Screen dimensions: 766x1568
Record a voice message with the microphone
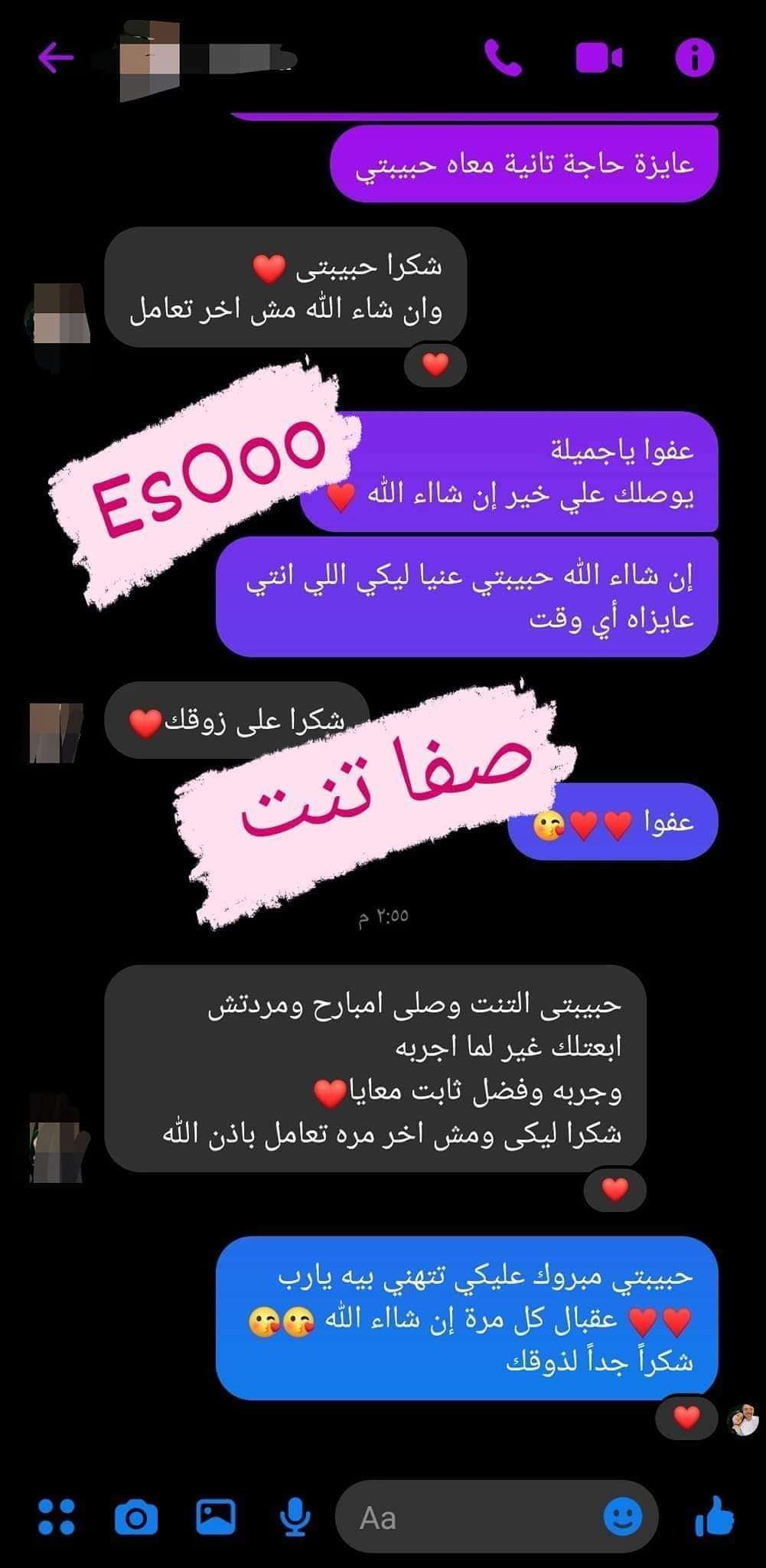pos(295,1517)
